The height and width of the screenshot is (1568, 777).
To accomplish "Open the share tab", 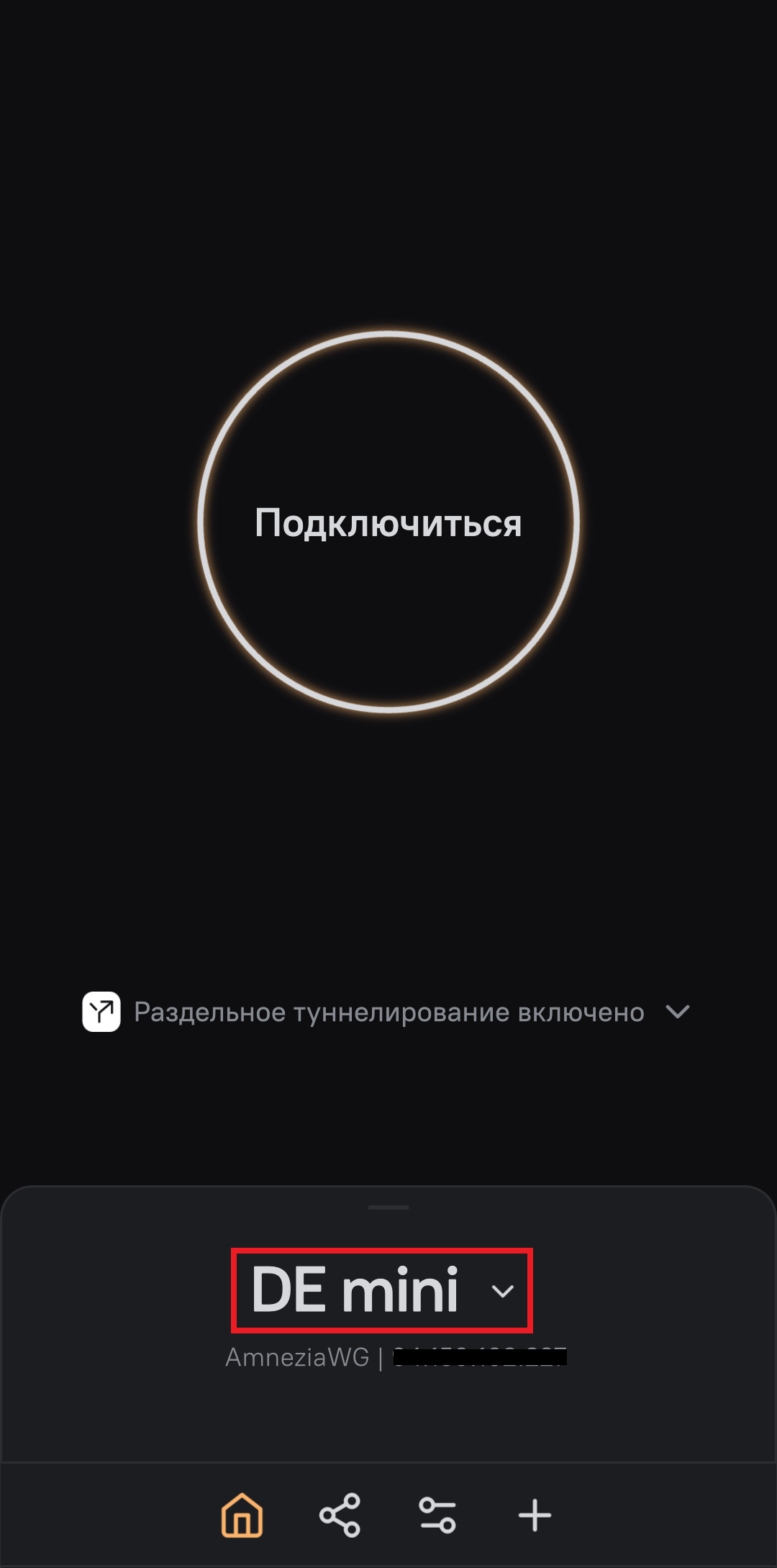I will (x=340, y=1515).
